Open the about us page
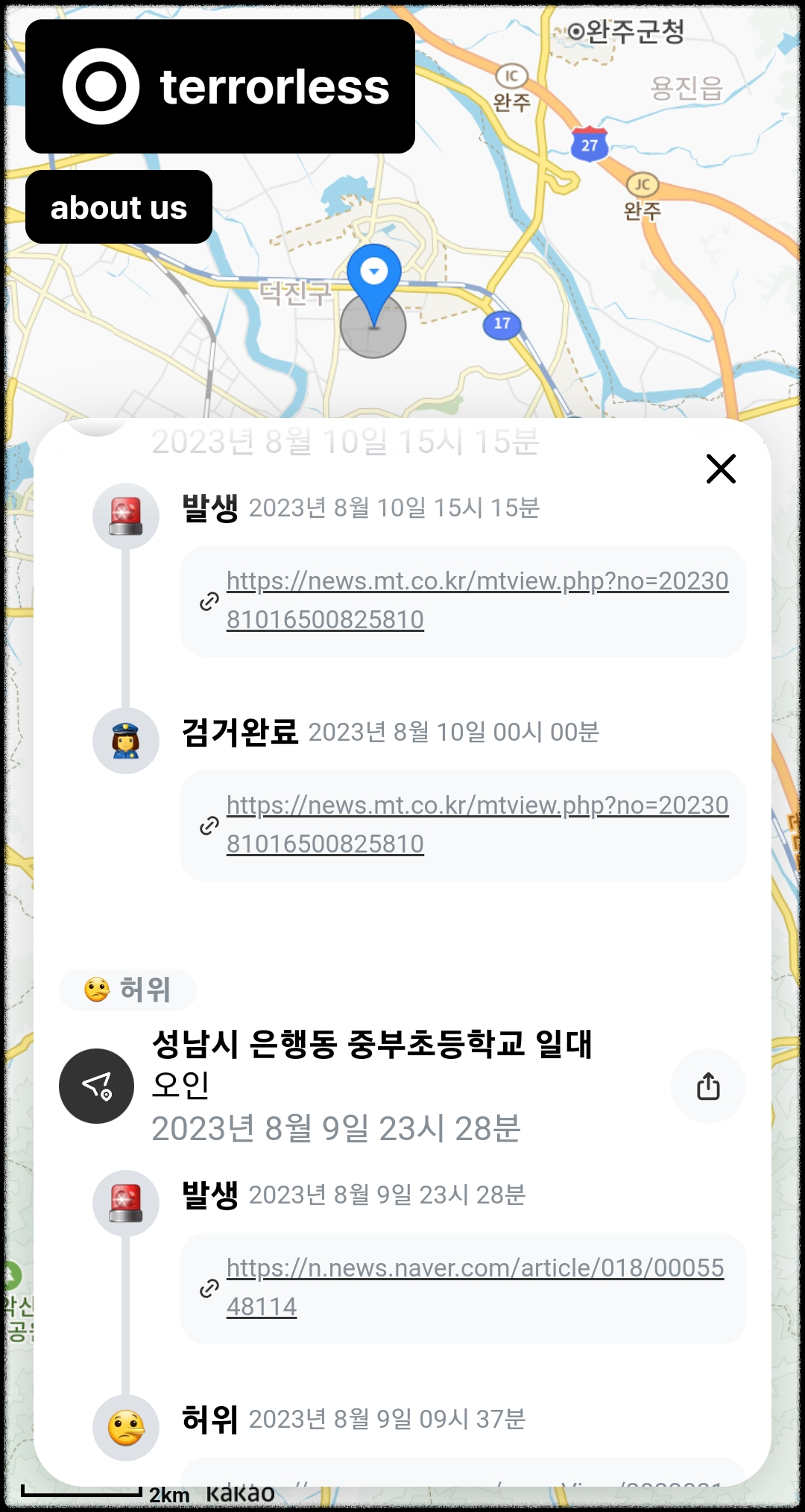The height and width of the screenshot is (1512, 805). (x=119, y=208)
